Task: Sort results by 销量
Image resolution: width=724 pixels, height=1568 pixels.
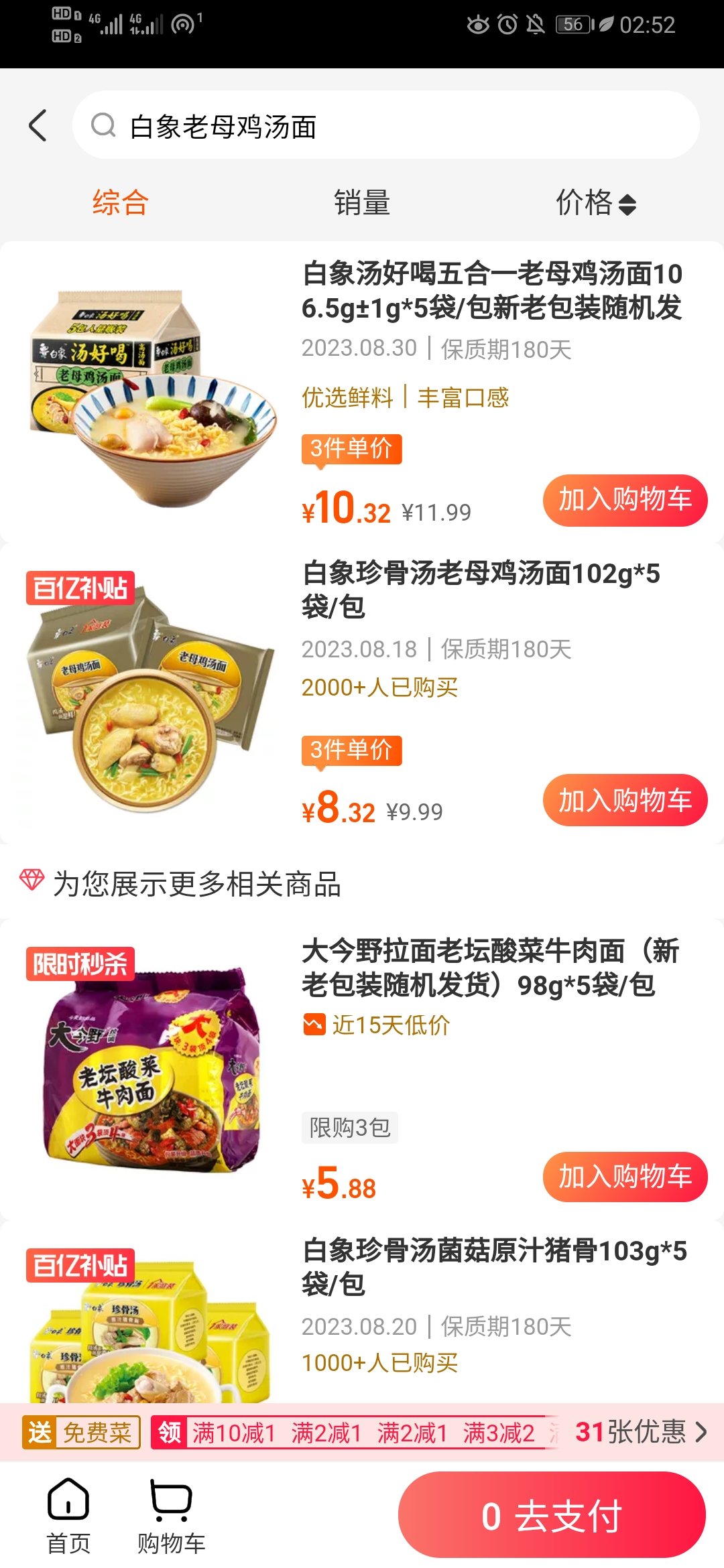Action: tap(362, 202)
